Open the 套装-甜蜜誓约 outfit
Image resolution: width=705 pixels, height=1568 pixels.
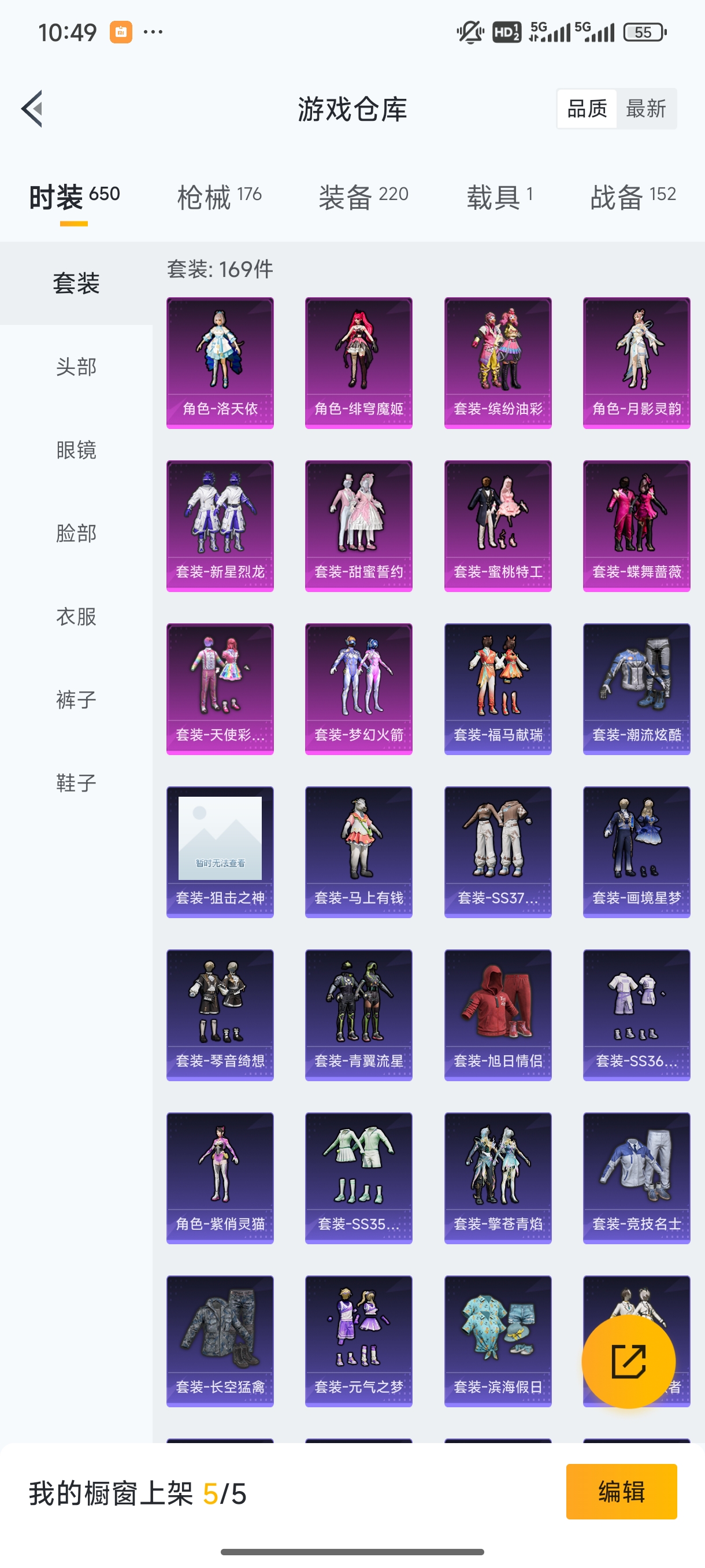[x=359, y=526]
